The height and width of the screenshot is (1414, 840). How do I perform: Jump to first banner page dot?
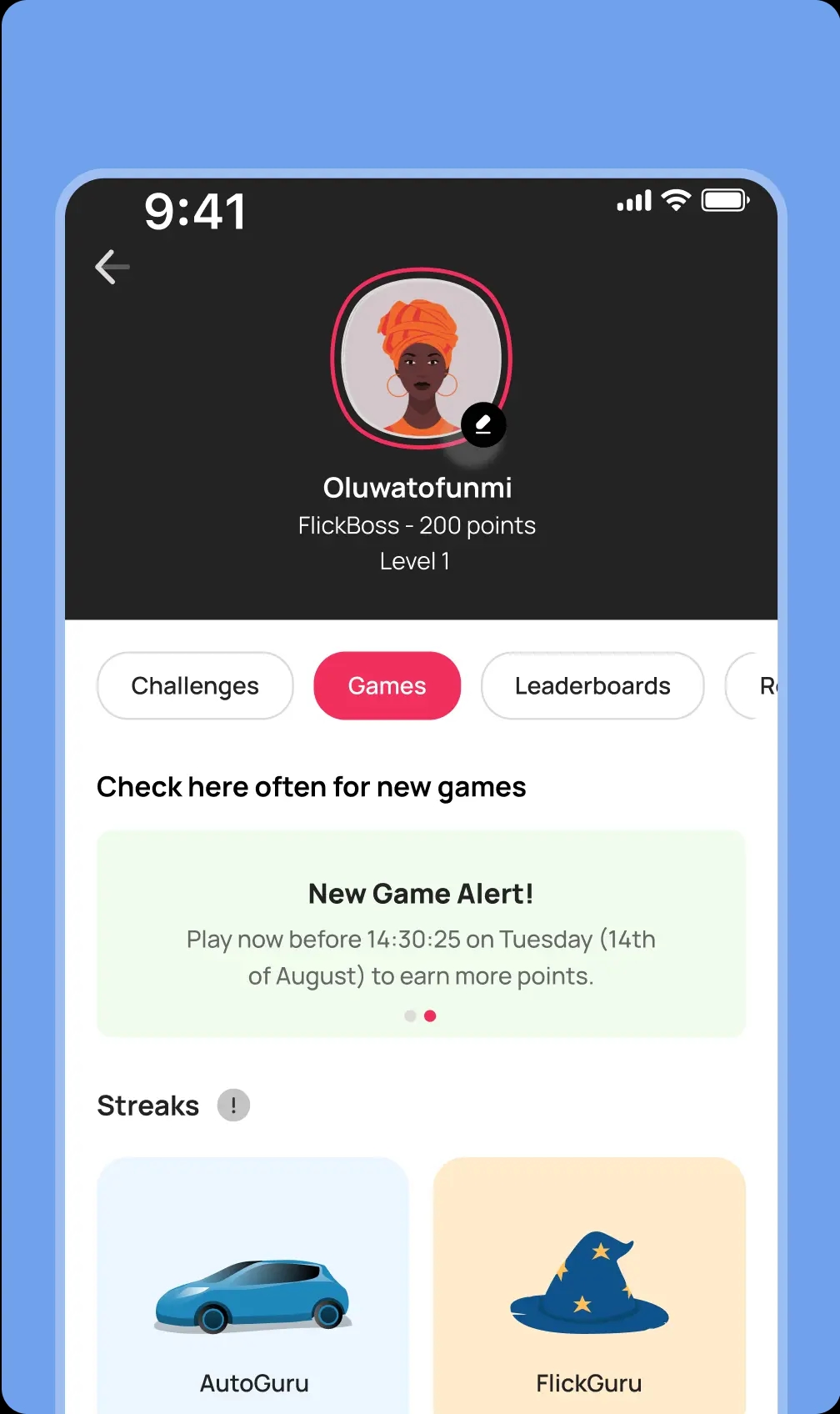pos(410,1015)
